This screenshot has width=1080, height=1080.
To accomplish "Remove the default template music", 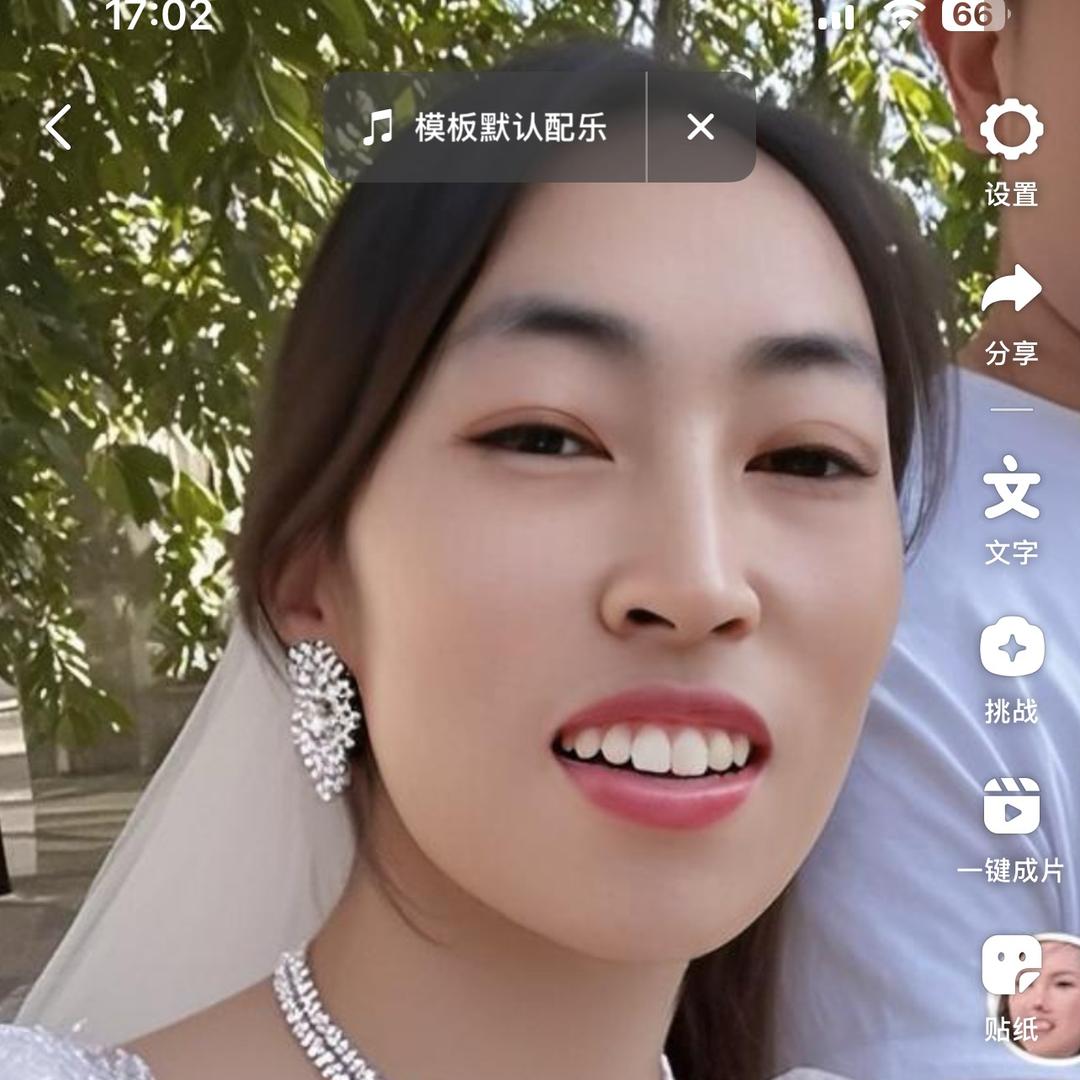I will tap(701, 127).
